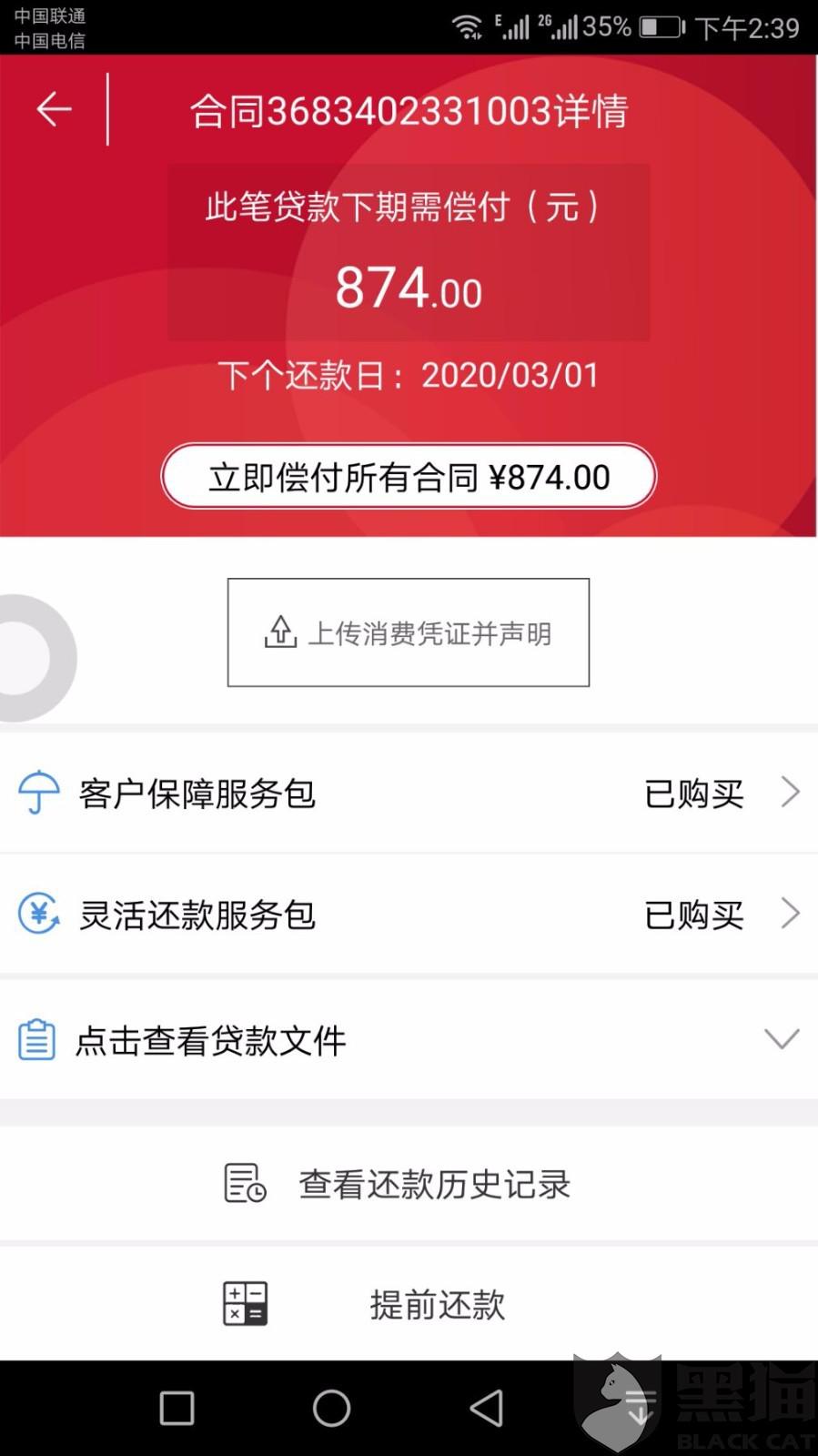The height and width of the screenshot is (1456, 818).
Task: Tap the system home button
Action: (331, 1408)
